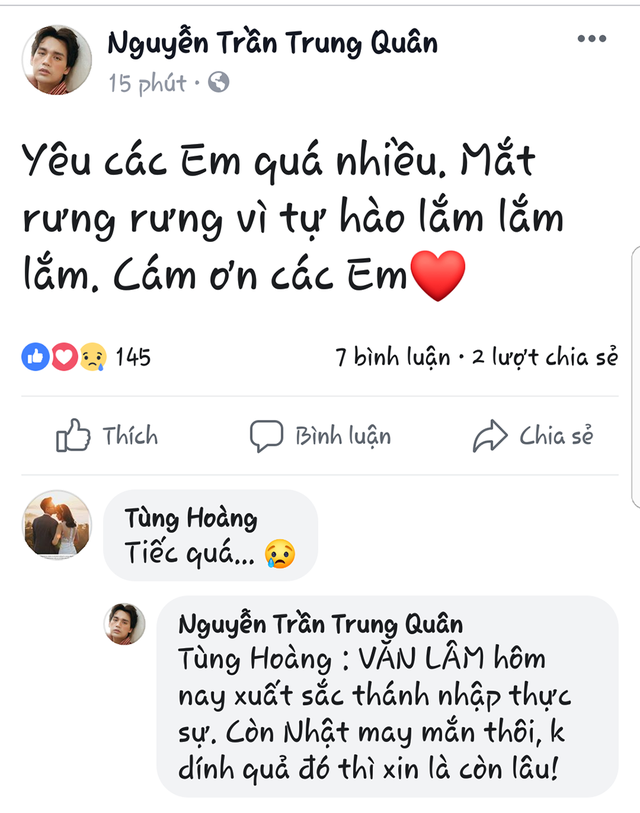Open Nguyễn Trần Trung Quân's name in the reply
Image resolution: width=640 pixels, height=813 pixels.
320,624
